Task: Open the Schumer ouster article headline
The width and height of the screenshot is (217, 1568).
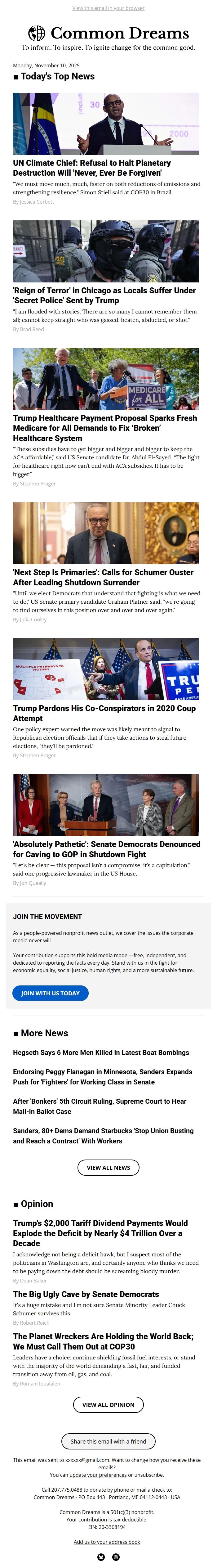Action: tap(103, 577)
